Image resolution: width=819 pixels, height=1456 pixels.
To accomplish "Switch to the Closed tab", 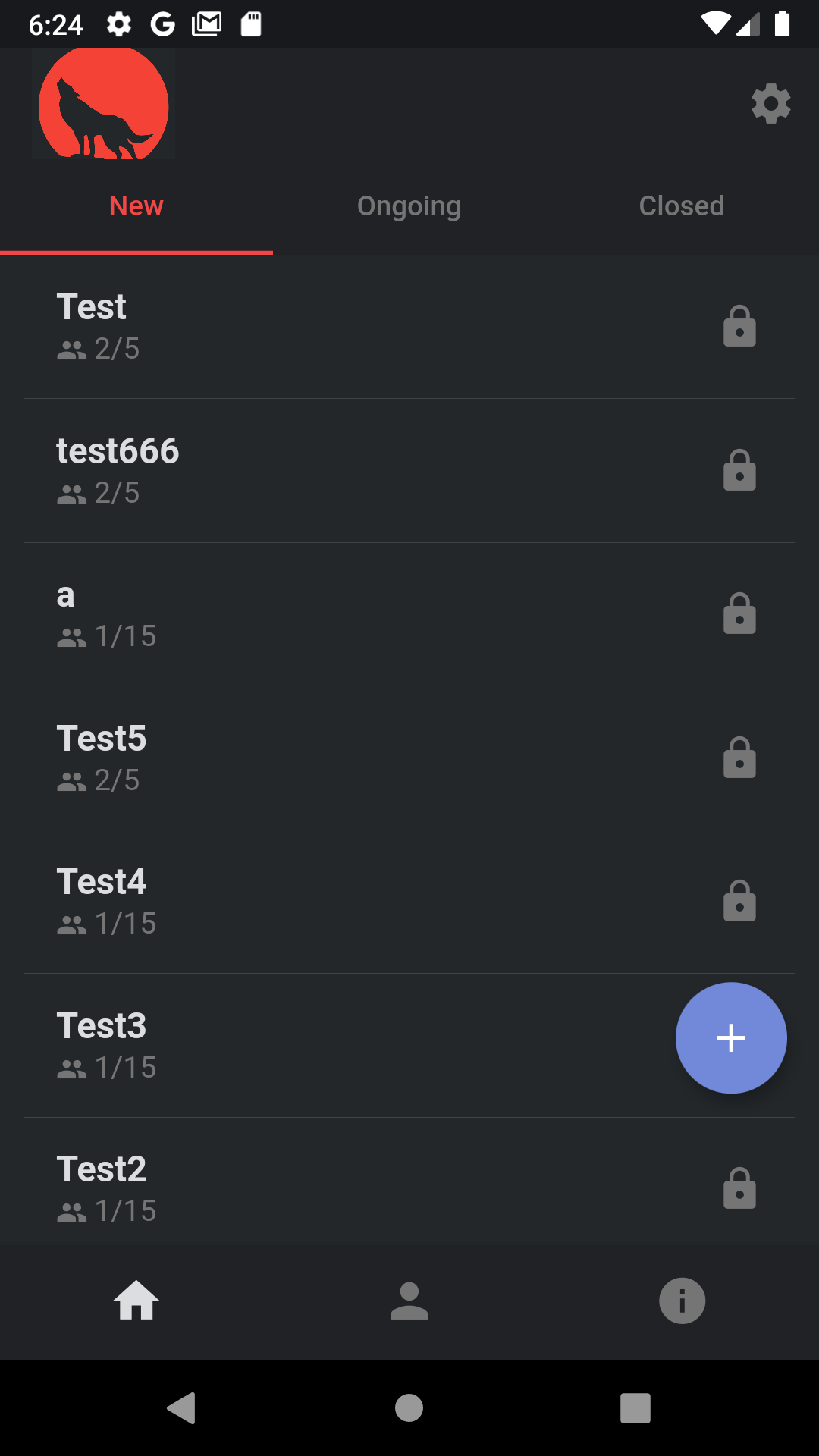I will point(682,206).
